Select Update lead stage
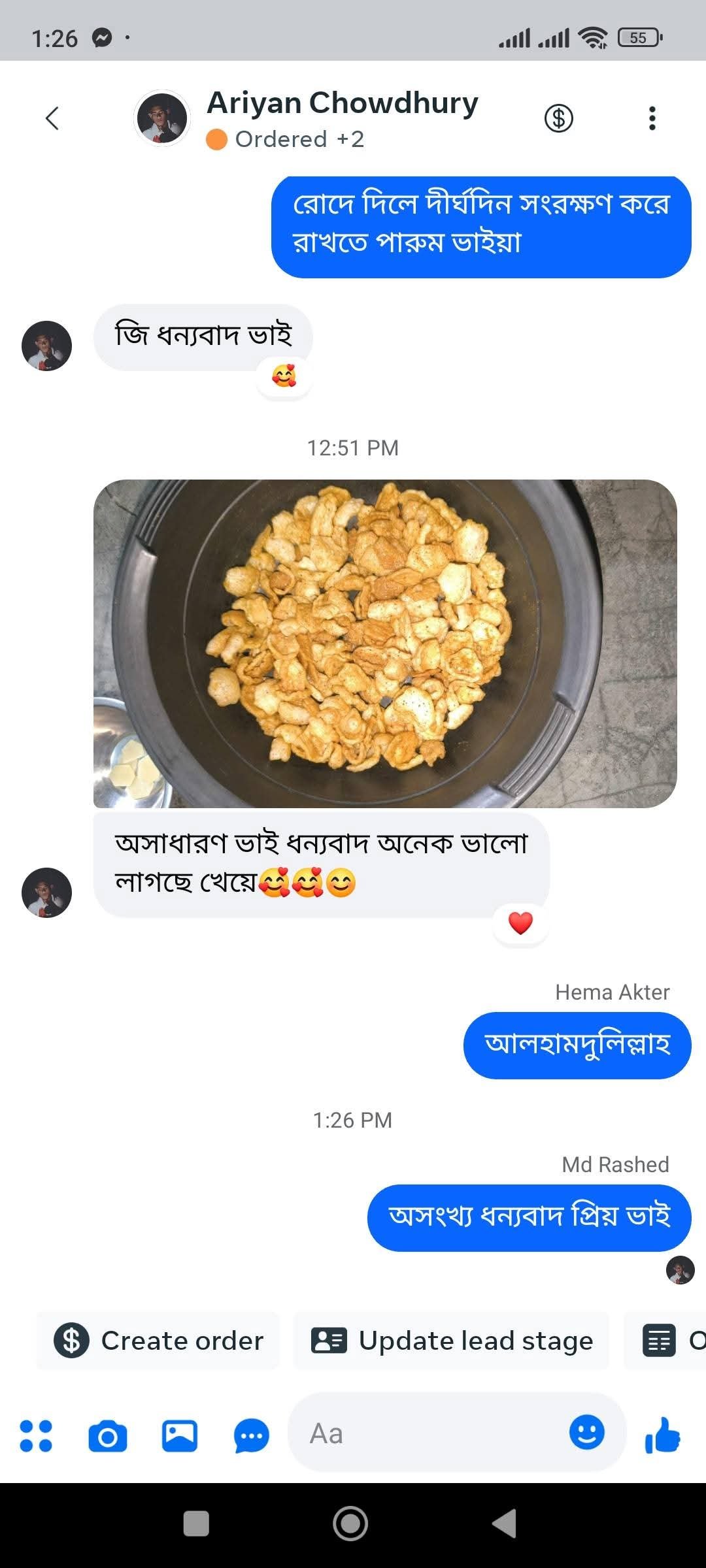The width and height of the screenshot is (706, 1568). coord(452,1341)
